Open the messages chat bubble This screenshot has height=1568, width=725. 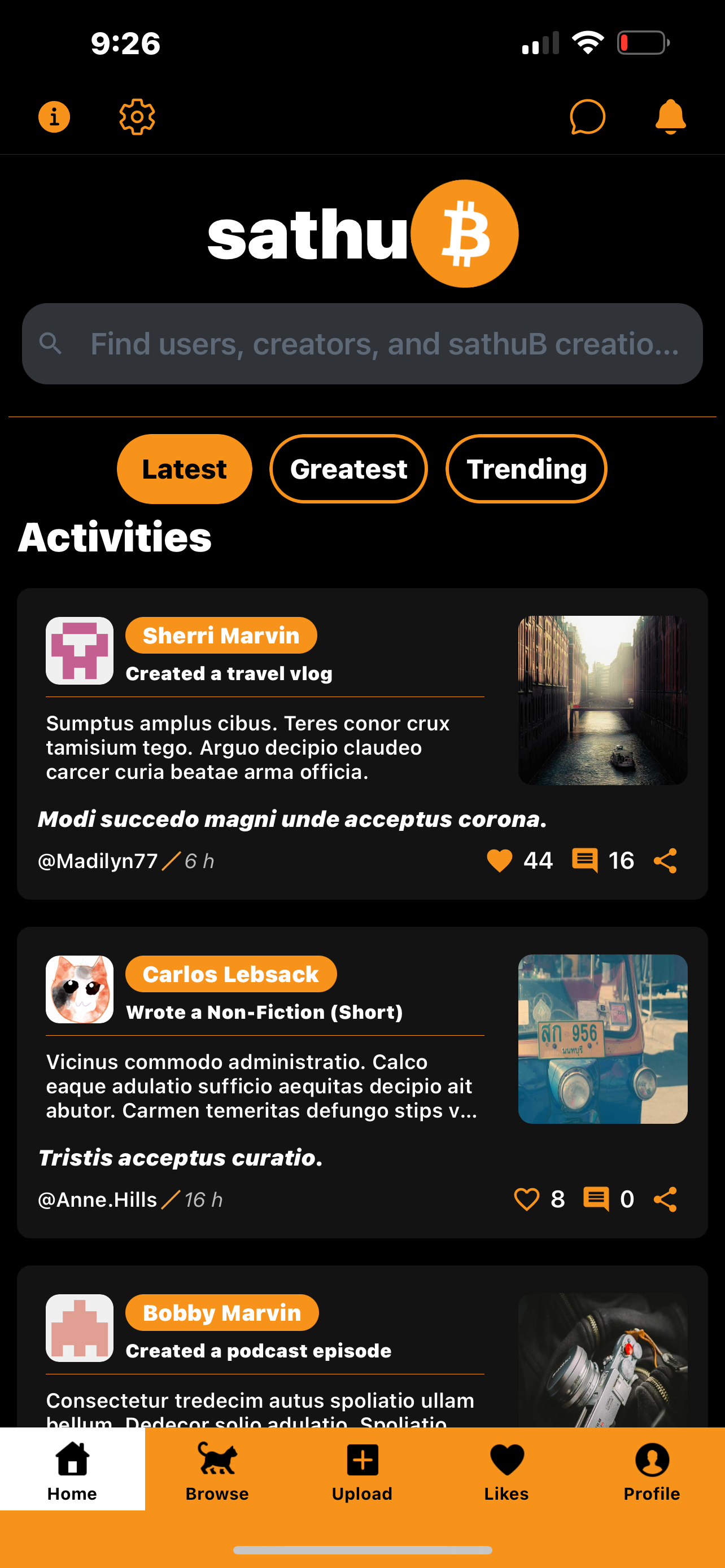587,116
